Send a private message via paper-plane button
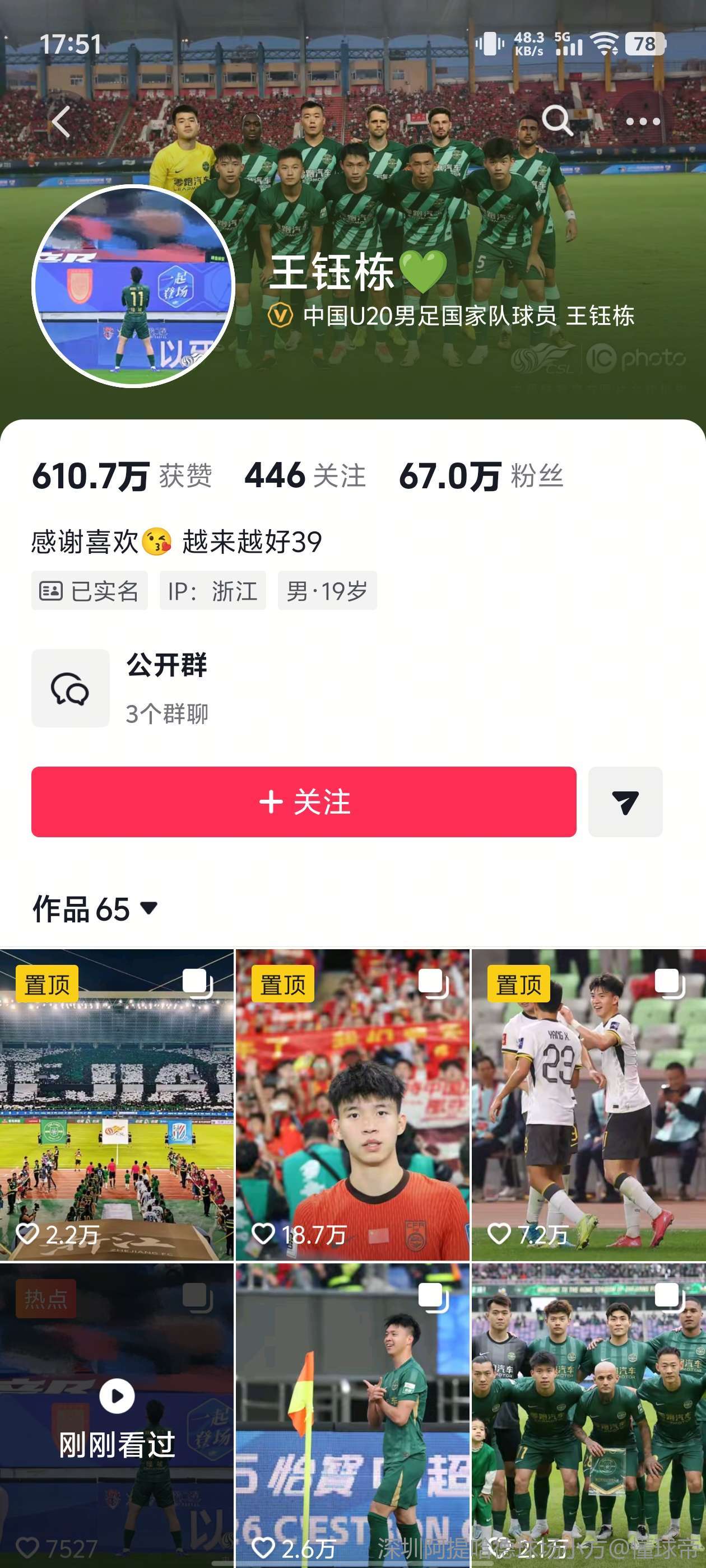The height and width of the screenshot is (1568, 706). [x=625, y=801]
